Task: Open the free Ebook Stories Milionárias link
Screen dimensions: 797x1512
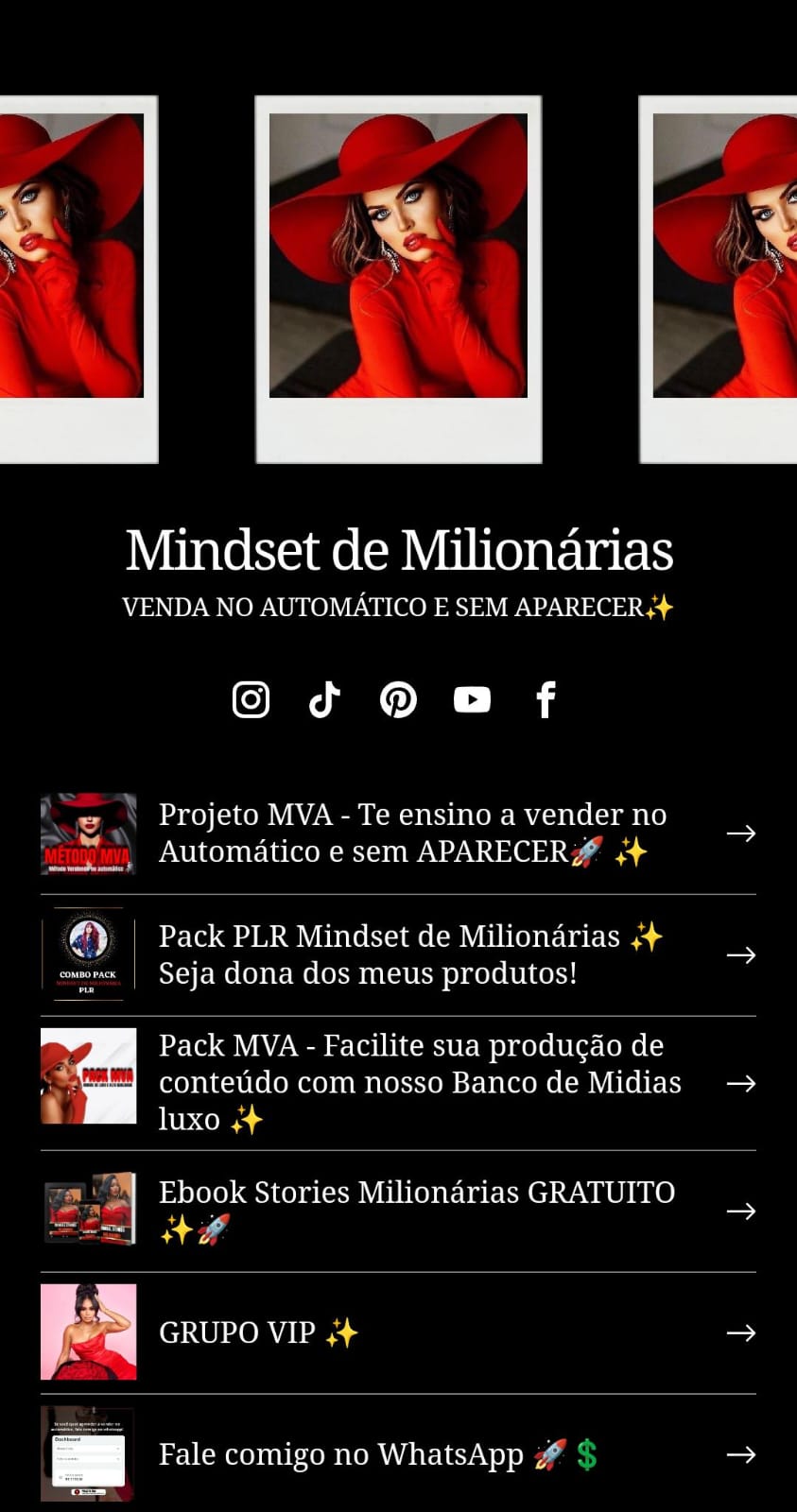Action: tap(416, 1211)
